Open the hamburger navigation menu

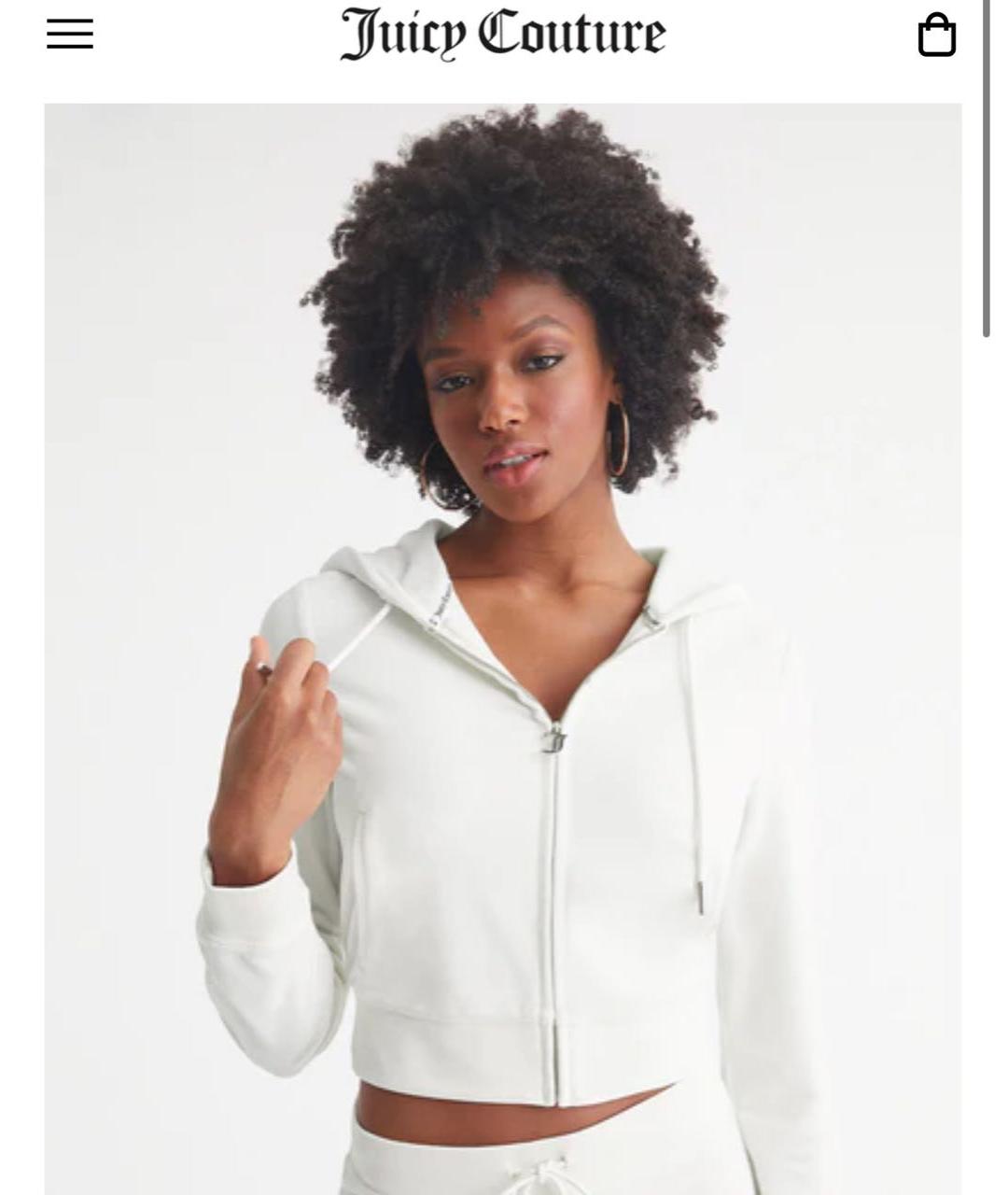coord(70,35)
